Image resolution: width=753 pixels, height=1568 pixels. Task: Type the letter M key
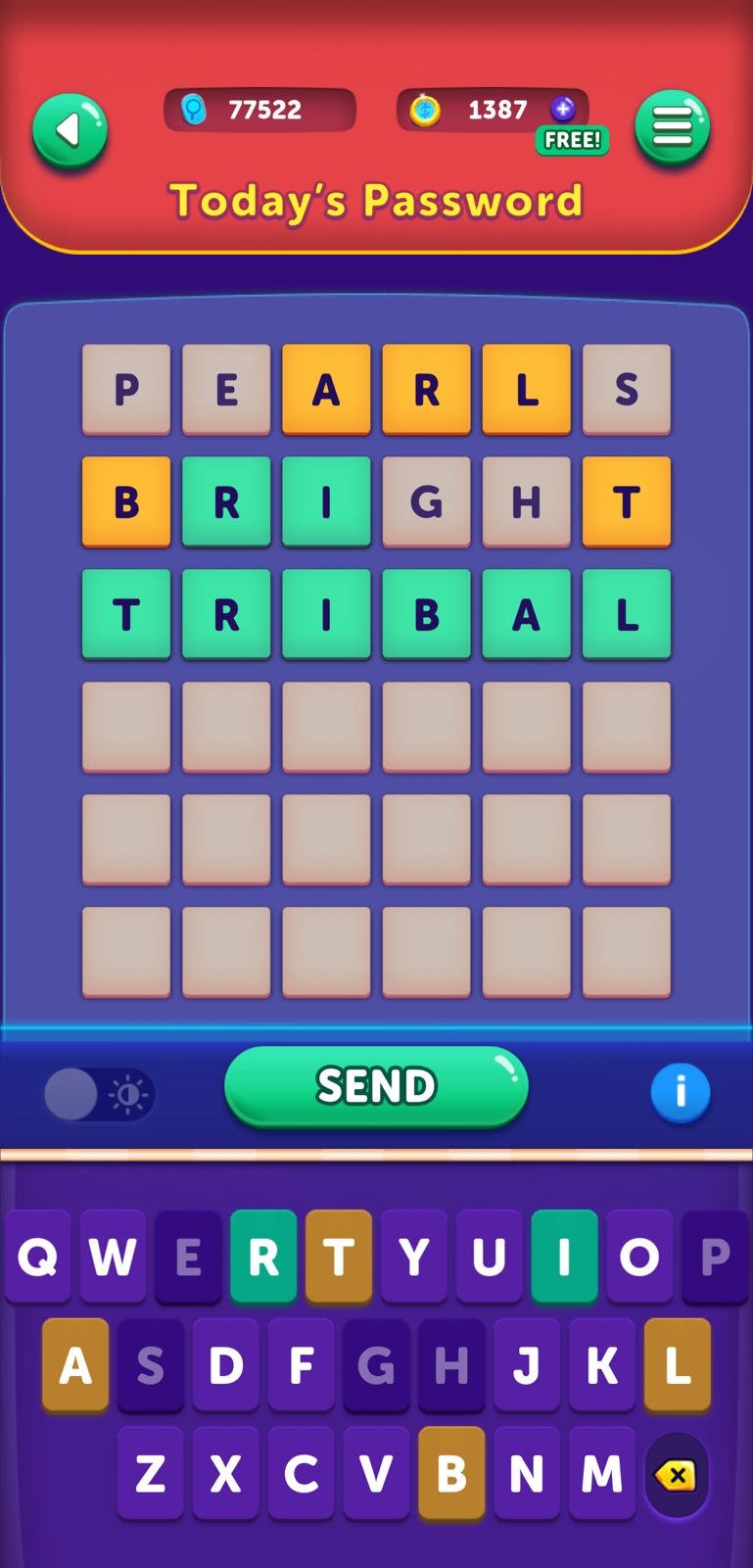[x=601, y=1472]
